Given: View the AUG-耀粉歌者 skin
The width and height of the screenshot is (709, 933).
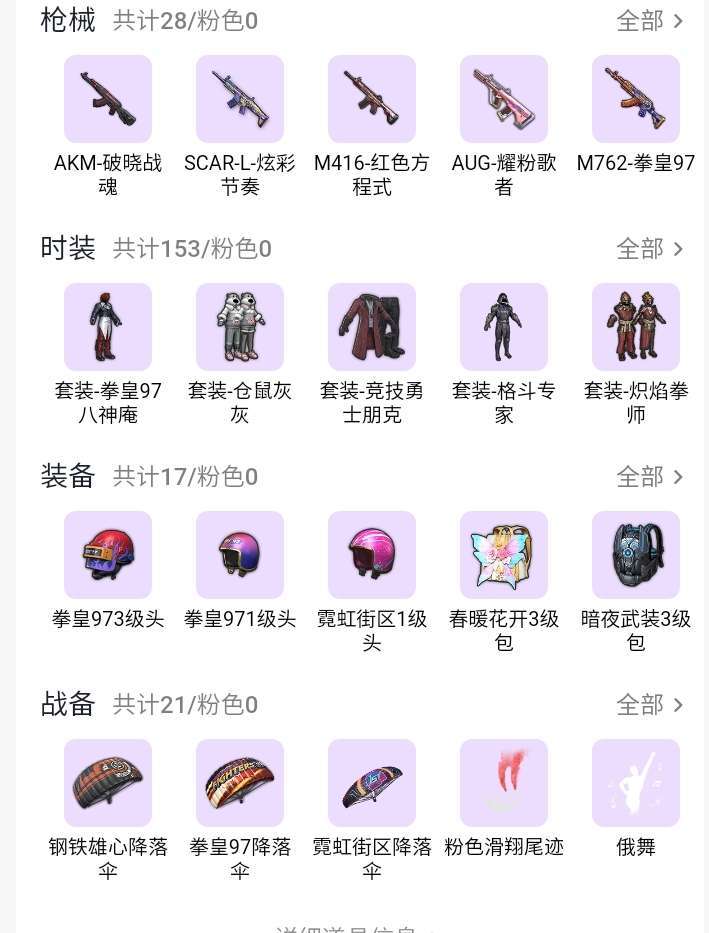Looking at the screenshot, I should pyautogui.click(x=504, y=99).
